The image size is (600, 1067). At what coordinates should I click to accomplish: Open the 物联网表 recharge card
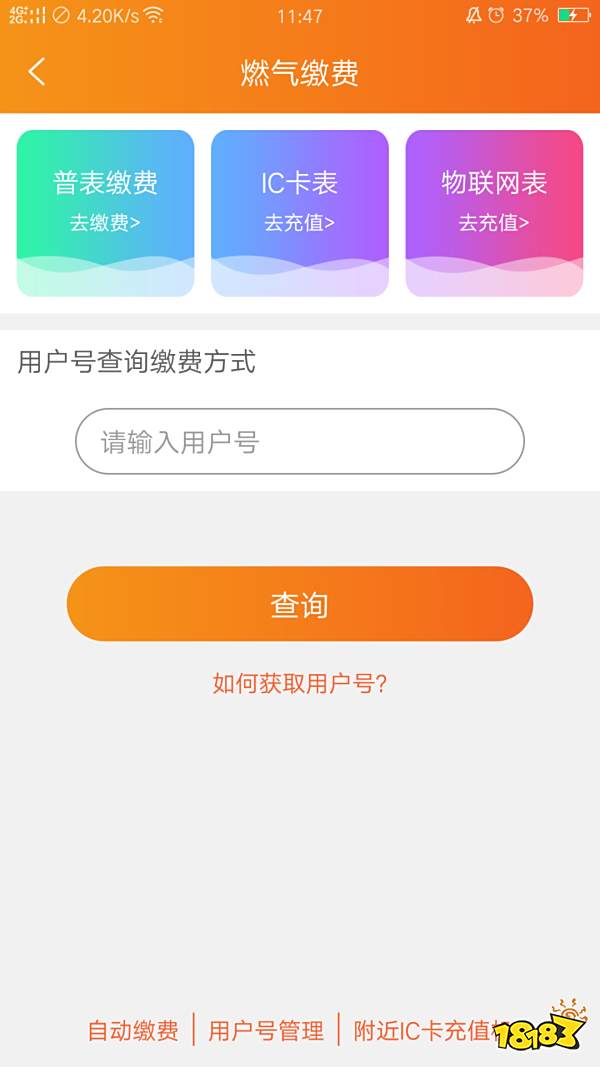coord(494,213)
